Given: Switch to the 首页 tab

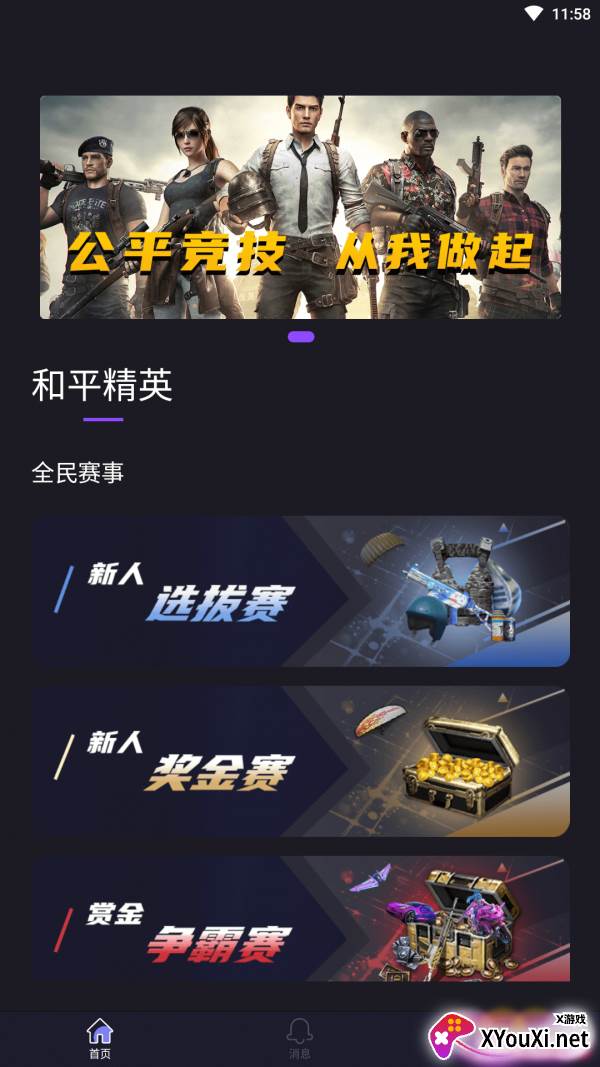Looking at the screenshot, I should point(100,1038).
